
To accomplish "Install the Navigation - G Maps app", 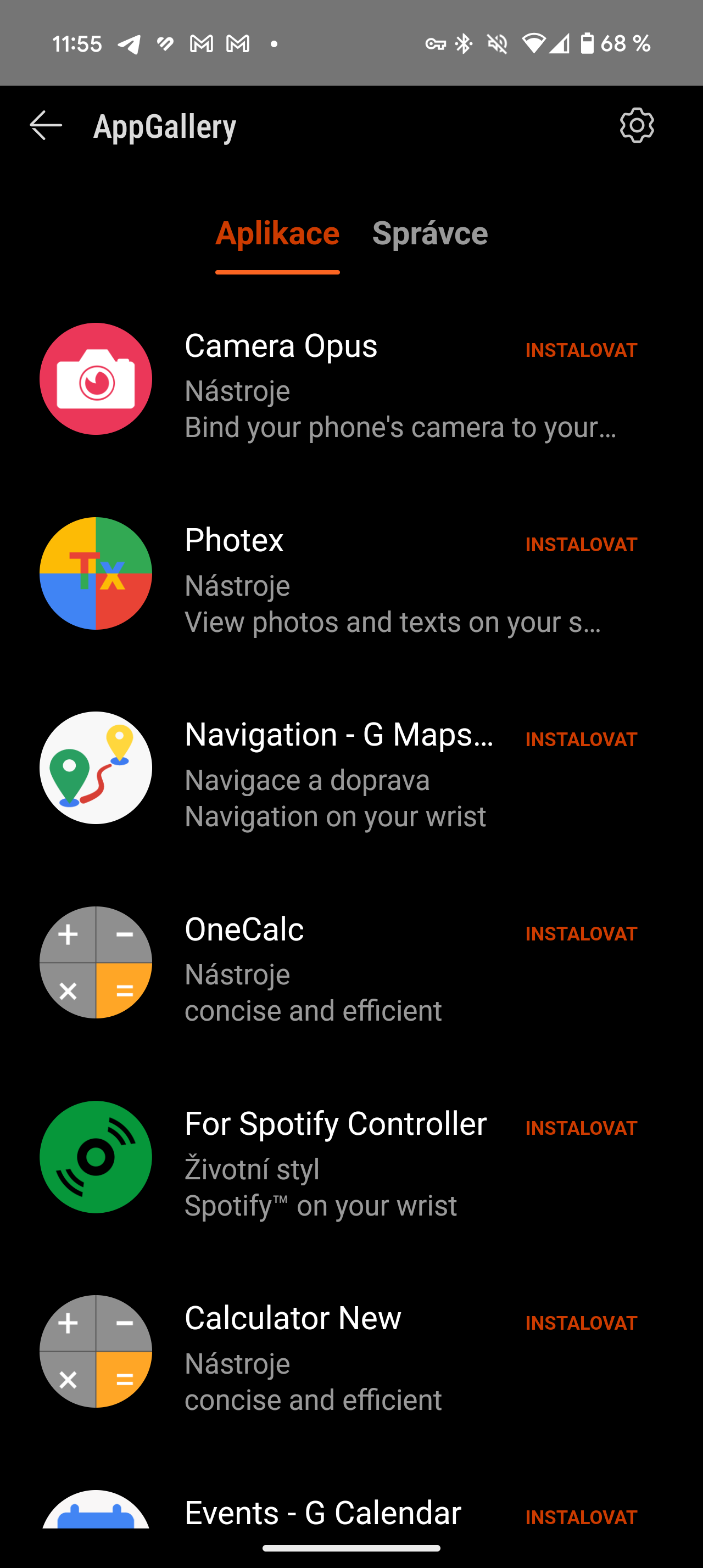I will click(x=581, y=739).
